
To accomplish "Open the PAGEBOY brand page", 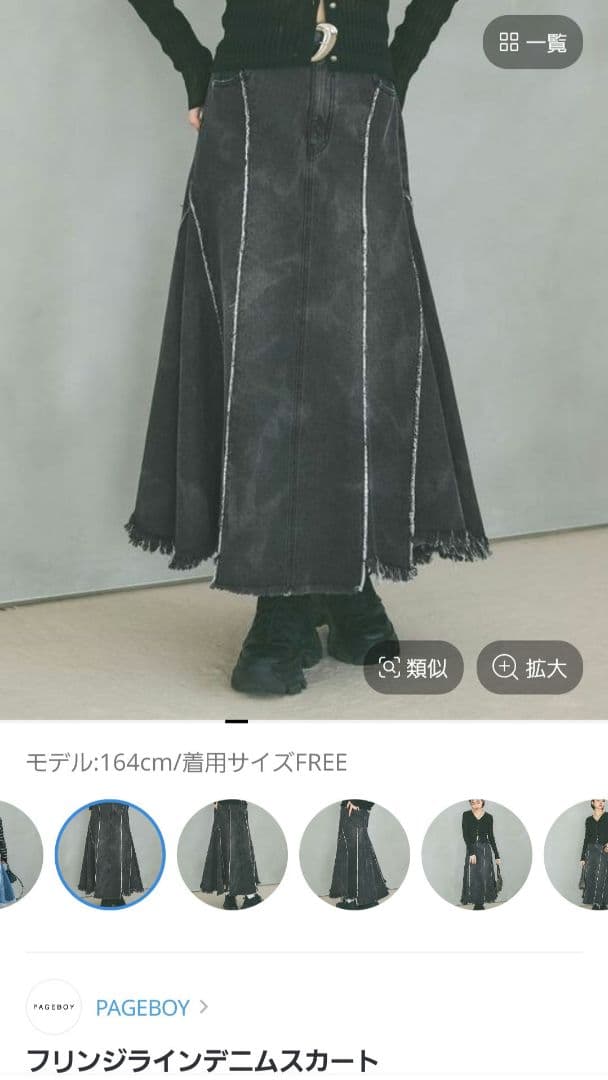I will [x=143, y=1008].
